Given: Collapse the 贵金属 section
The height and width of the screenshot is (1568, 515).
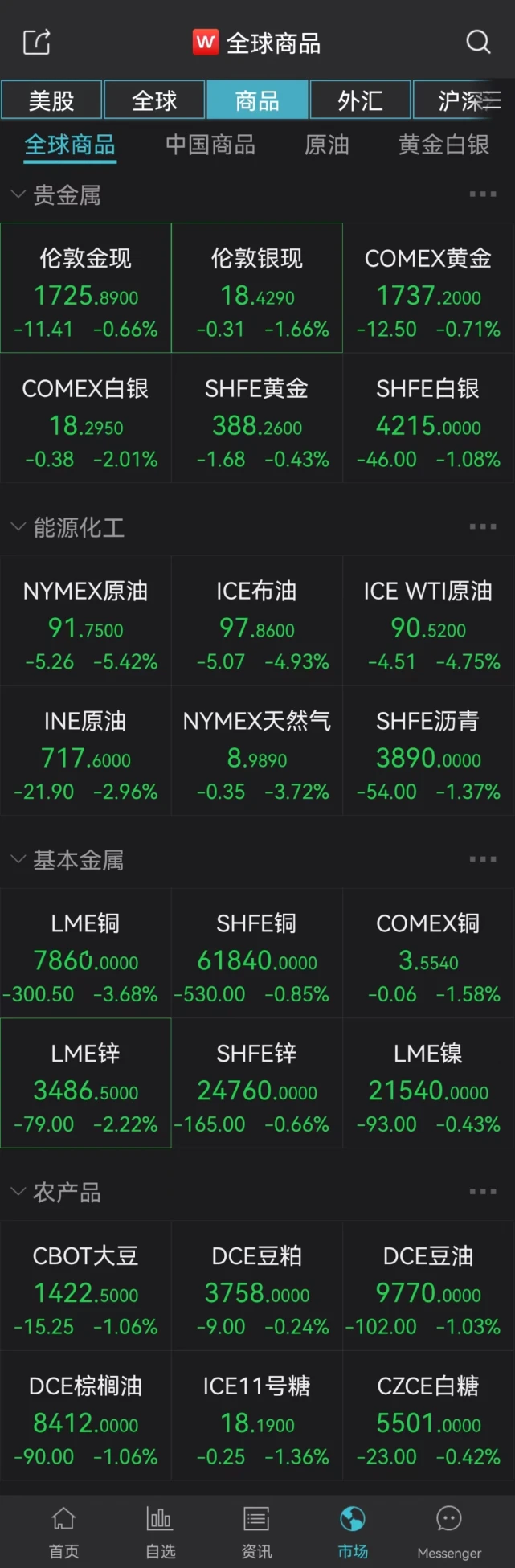Looking at the screenshot, I should coord(18,194).
